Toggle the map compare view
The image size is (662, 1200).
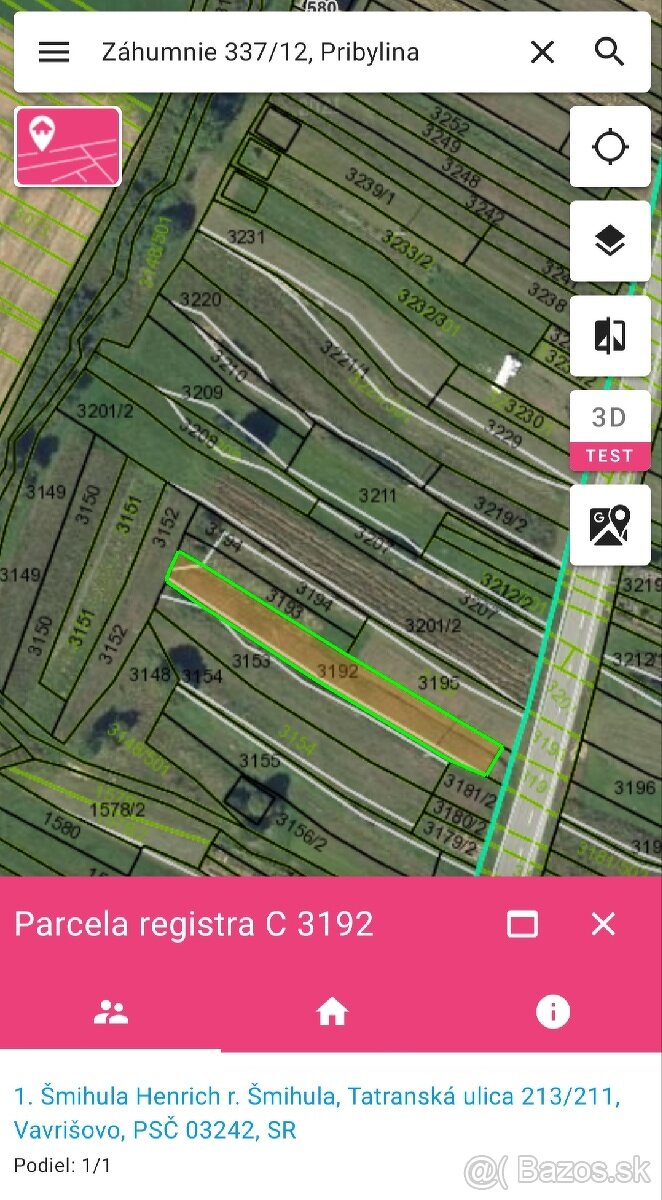(610, 336)
